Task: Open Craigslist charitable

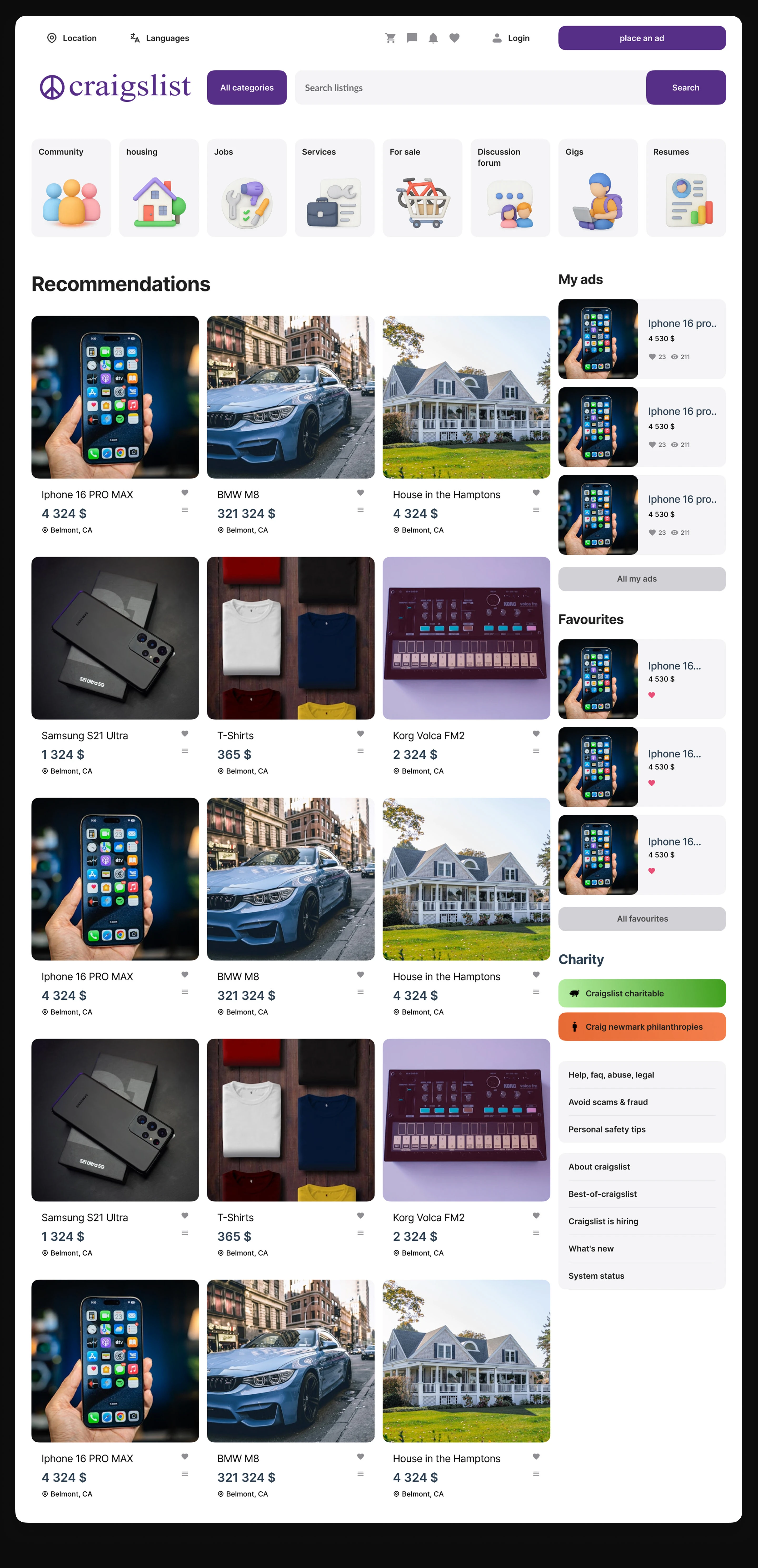Action: (x=642, y=993)
